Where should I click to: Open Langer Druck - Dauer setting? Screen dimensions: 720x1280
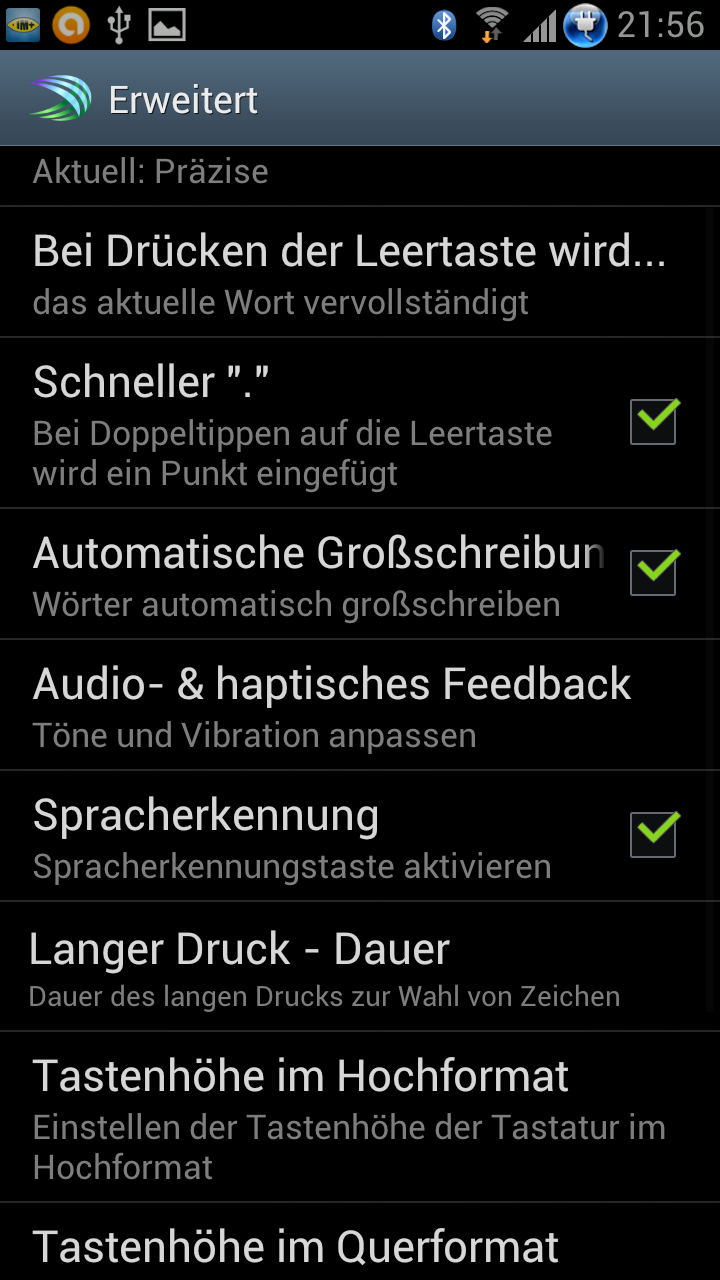point(360,966)
